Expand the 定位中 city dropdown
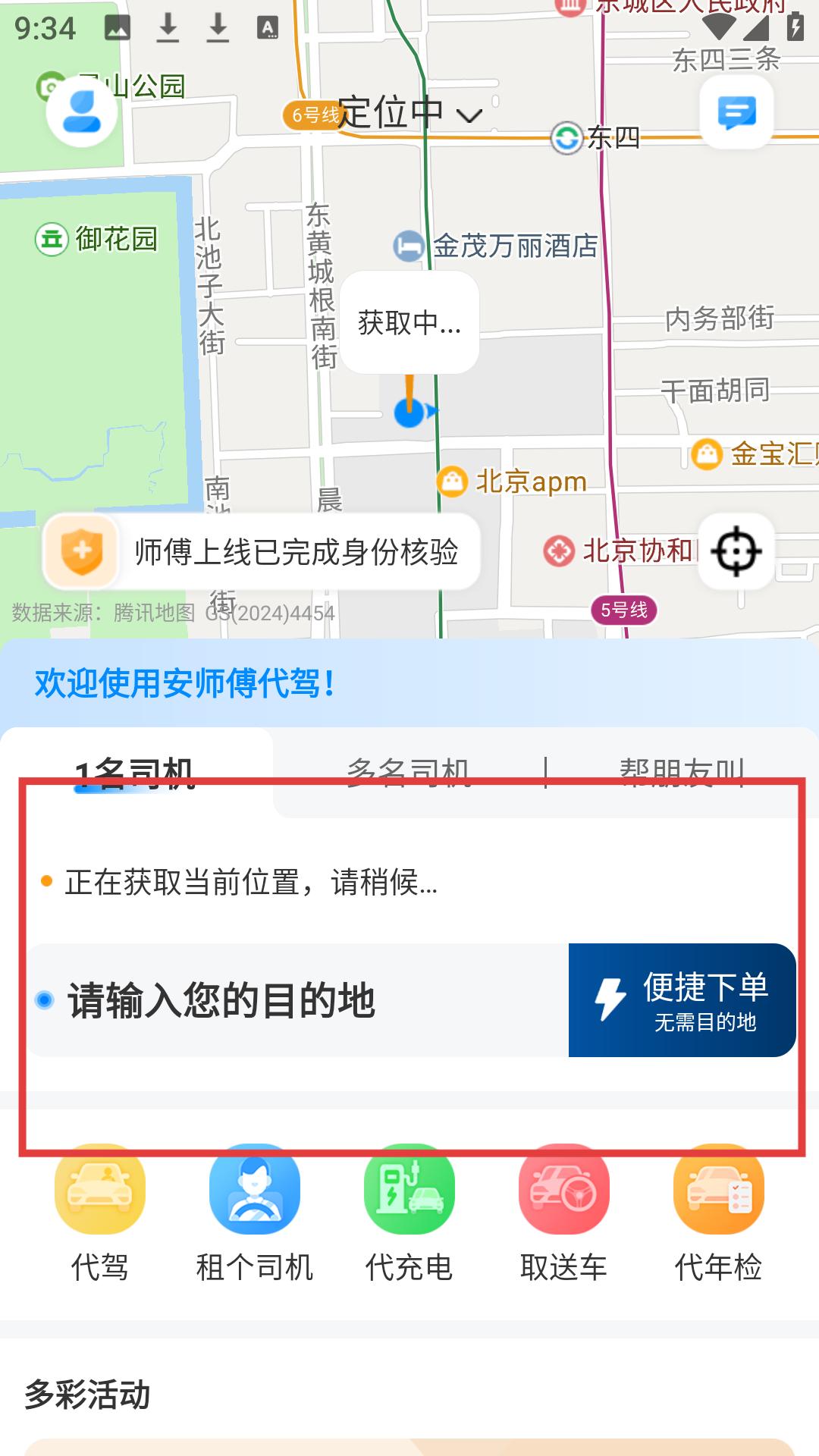Image resolution: width=819 pixels, height=1456 pixels. pos(409,114)
